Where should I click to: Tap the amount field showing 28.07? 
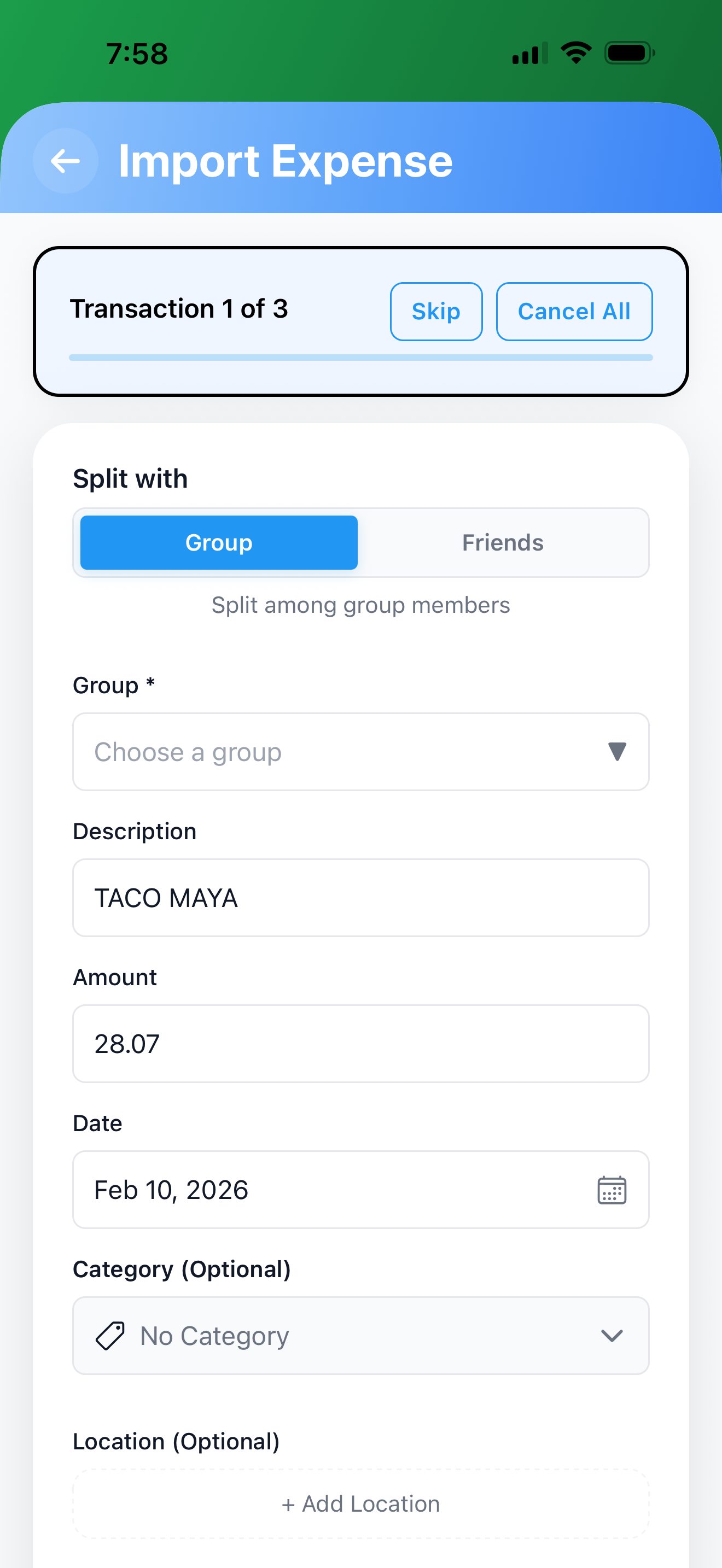coord(360,1044)
